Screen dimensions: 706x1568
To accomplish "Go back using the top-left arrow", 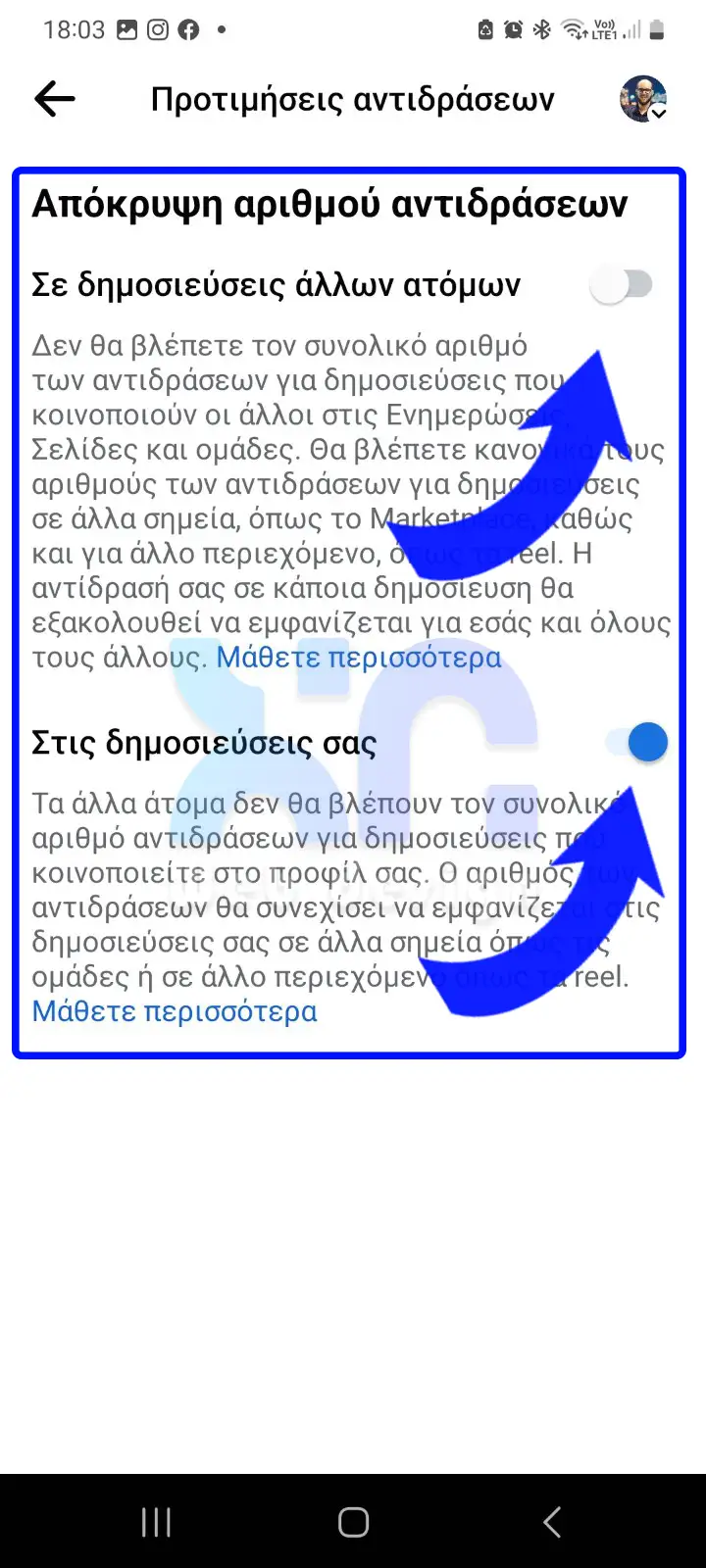I will click(x=55, y=99).
